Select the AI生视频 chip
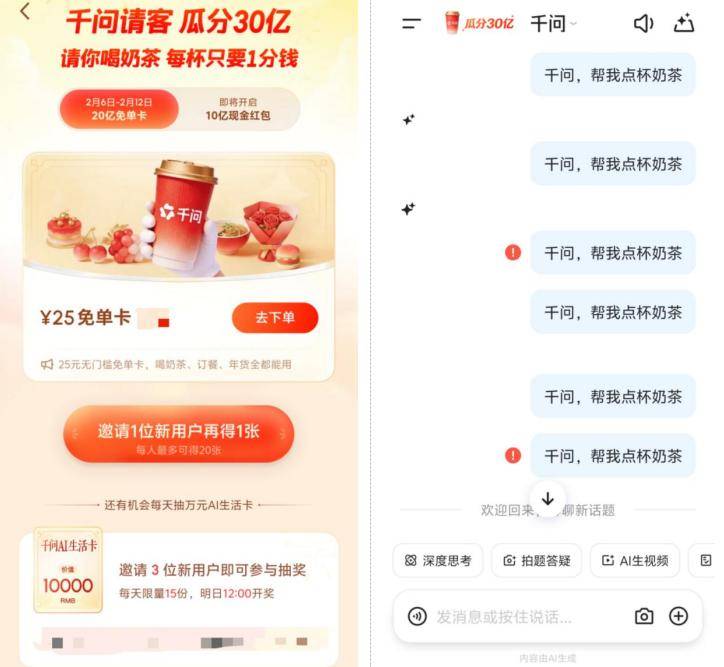This screenshot has width=724, height=667. point(635,561)
